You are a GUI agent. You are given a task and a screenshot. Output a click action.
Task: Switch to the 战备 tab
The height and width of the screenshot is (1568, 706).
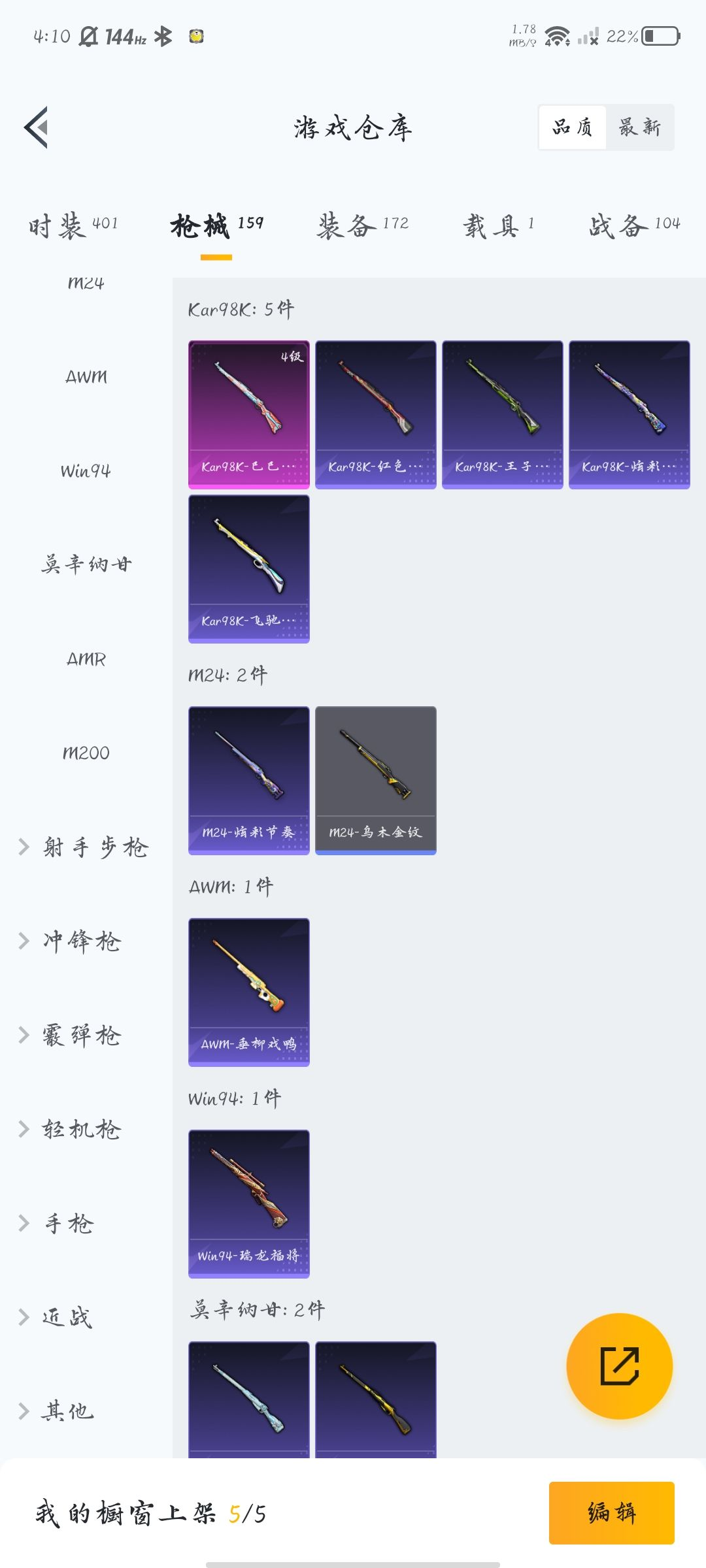click(633, 225)
